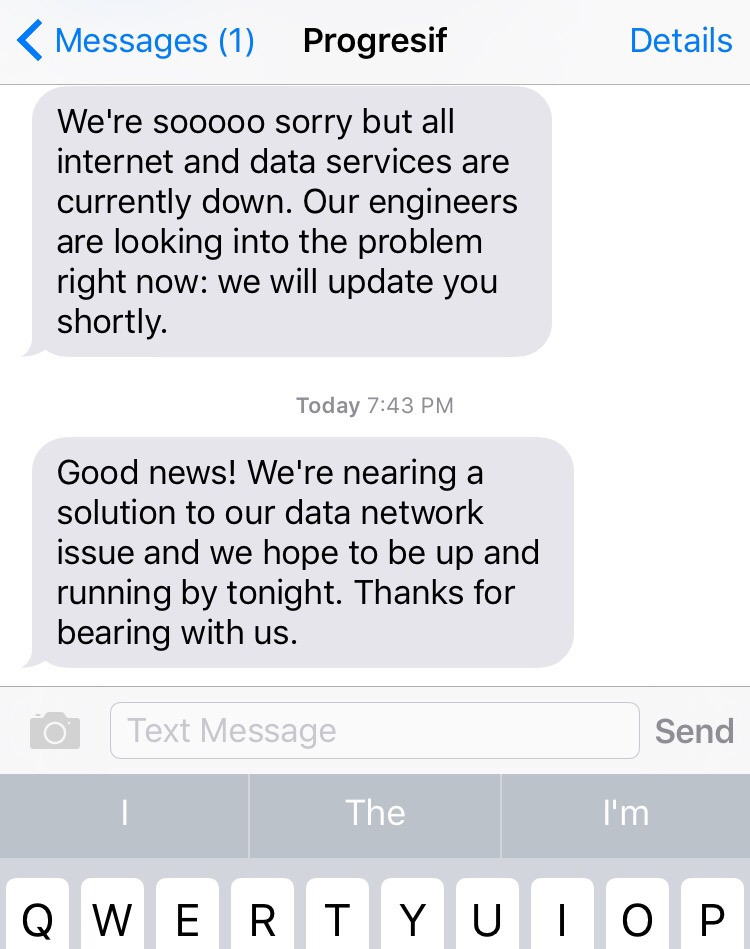The width and height of the screenshot is (750, 949).
Task: Pick the word suggestion "I'm"
Action: [626, 812]
